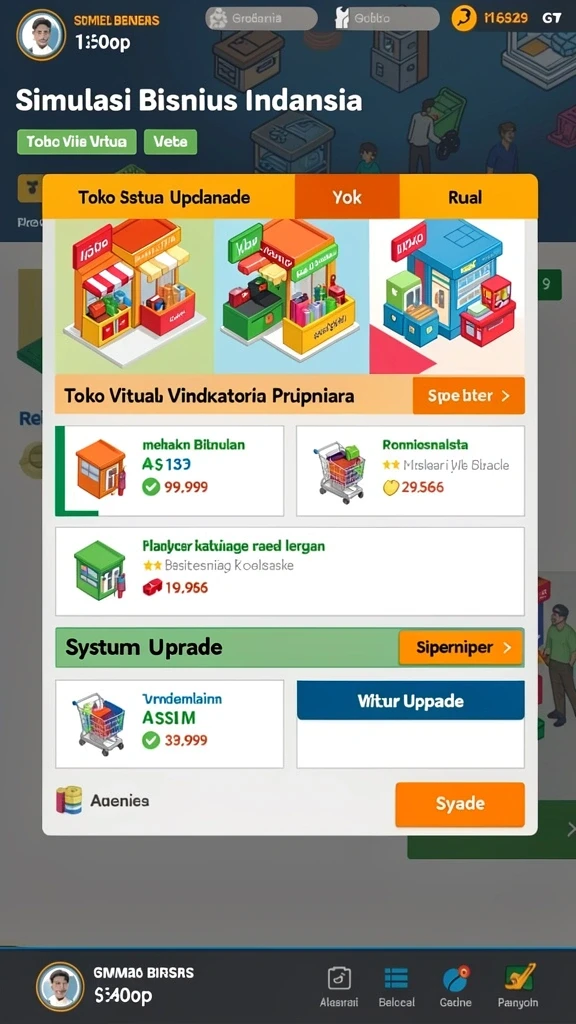This screenshot has width=576, height=1024.
Task: Open the Ronniosnalsta shopping cart card
Action: tap(410, 471)
